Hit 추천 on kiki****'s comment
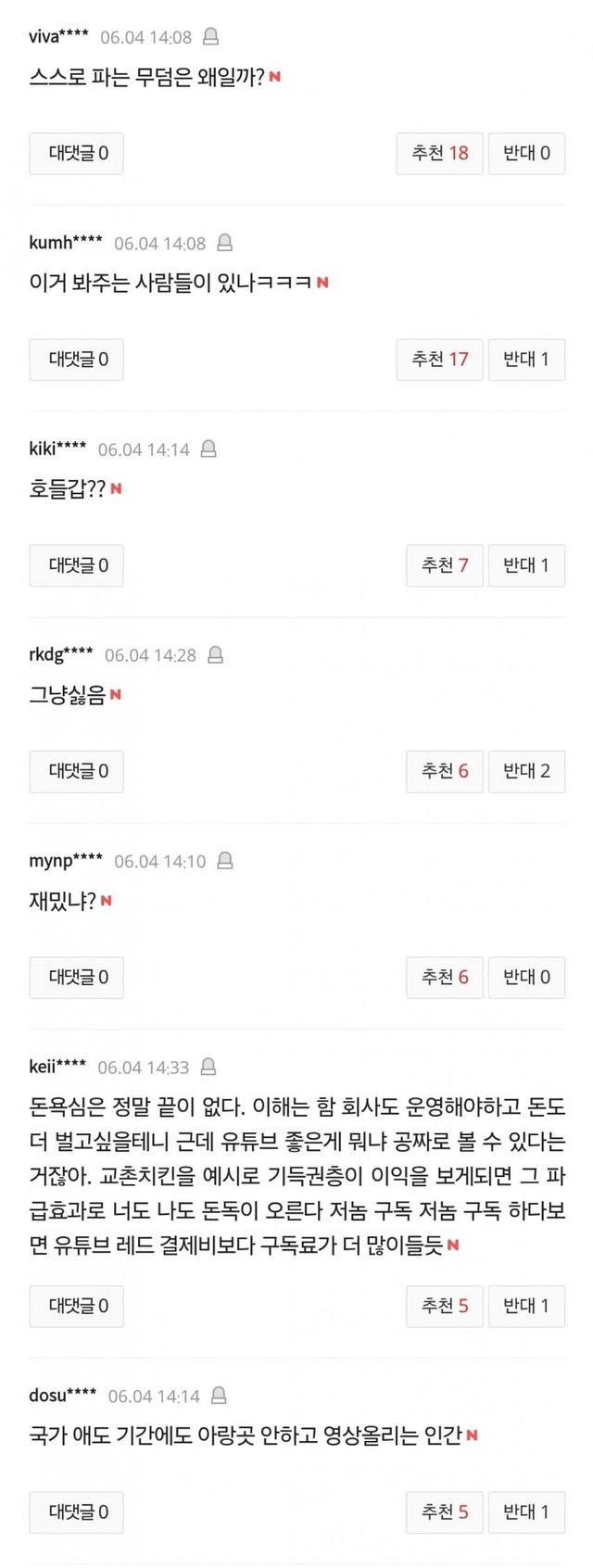593x1568 pixels. point(444,565)
